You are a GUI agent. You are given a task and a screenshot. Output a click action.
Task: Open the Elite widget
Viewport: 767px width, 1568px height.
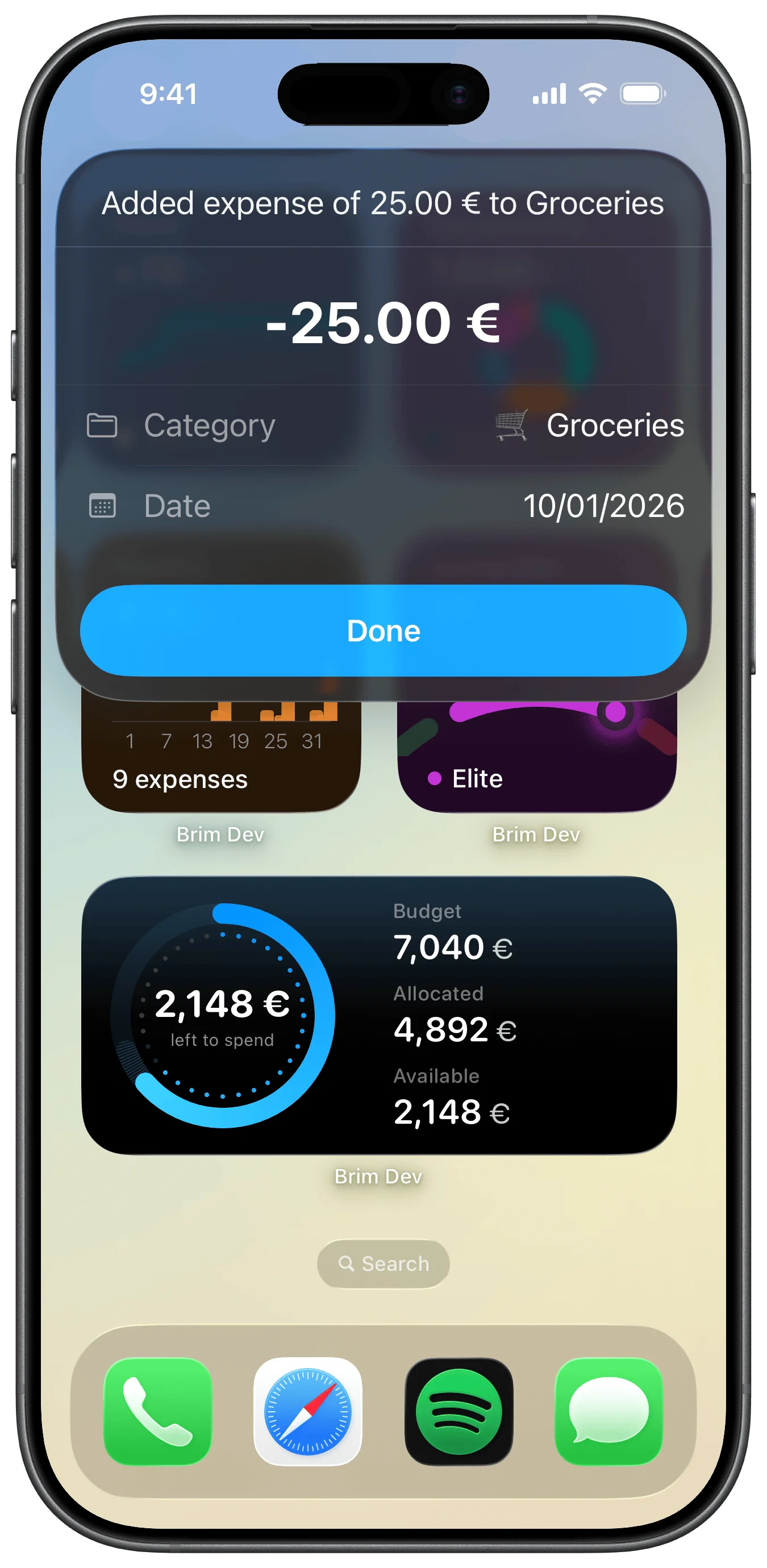(536, 761)
